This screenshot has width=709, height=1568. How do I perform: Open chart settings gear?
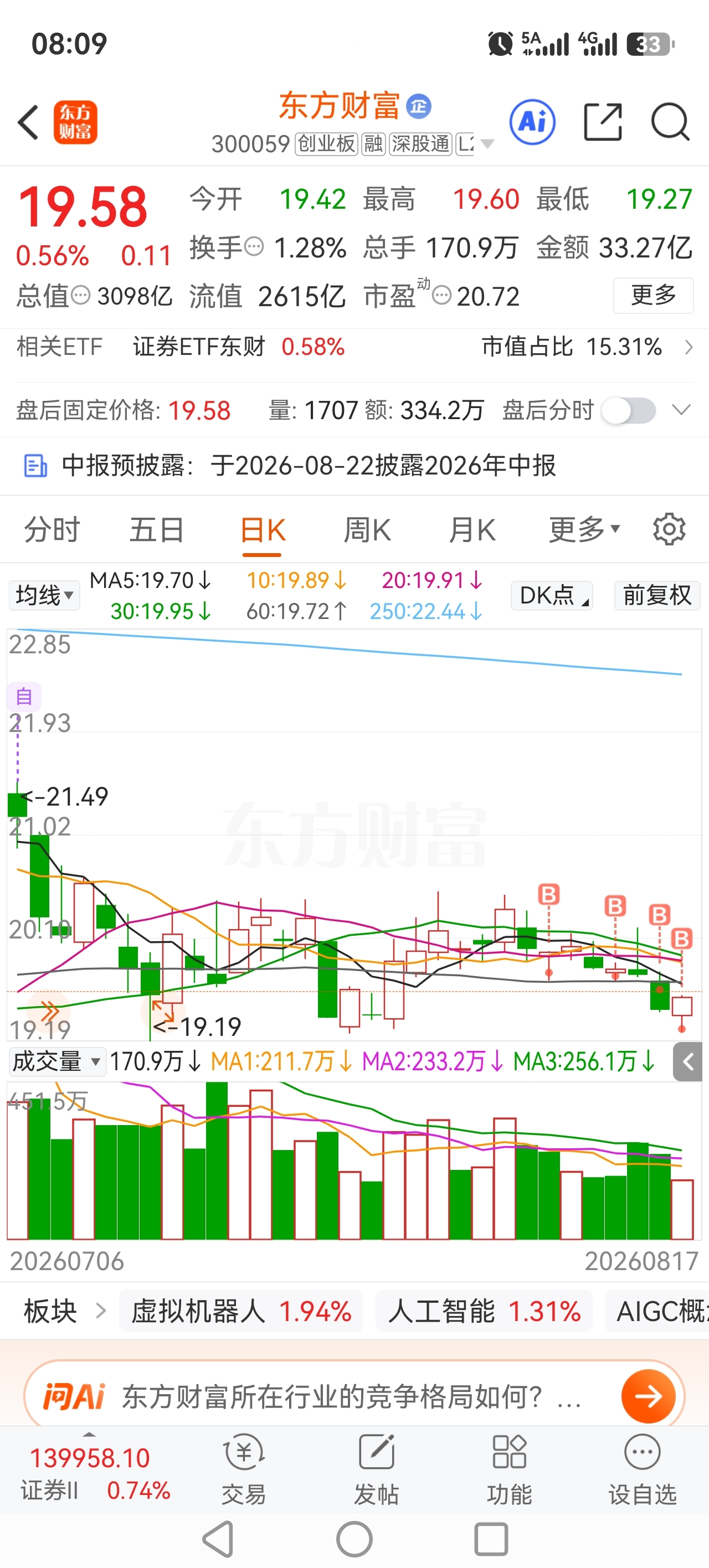(669, 529)
